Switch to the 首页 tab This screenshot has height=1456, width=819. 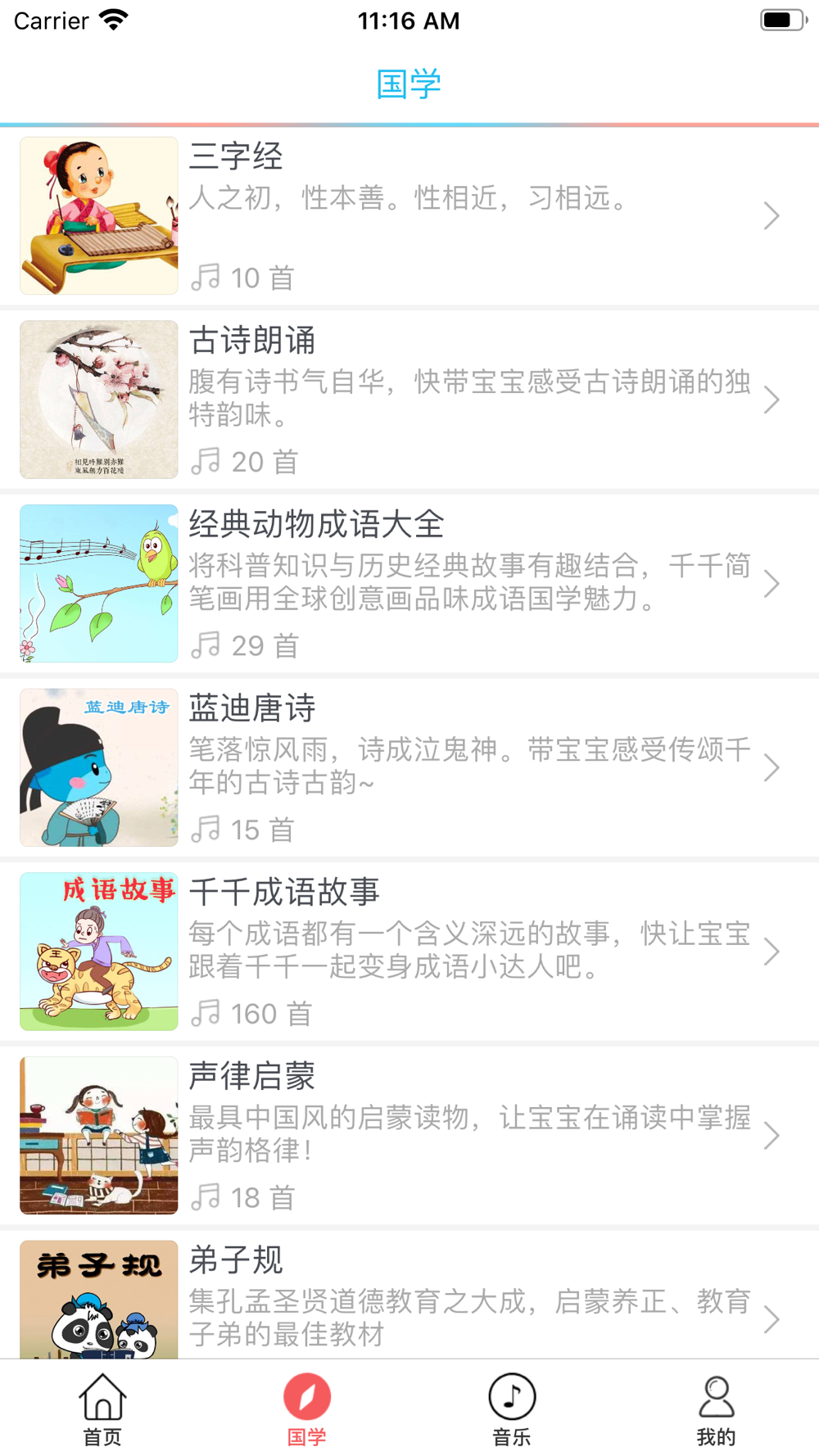pyautogui.click(x=102, y=1409)
